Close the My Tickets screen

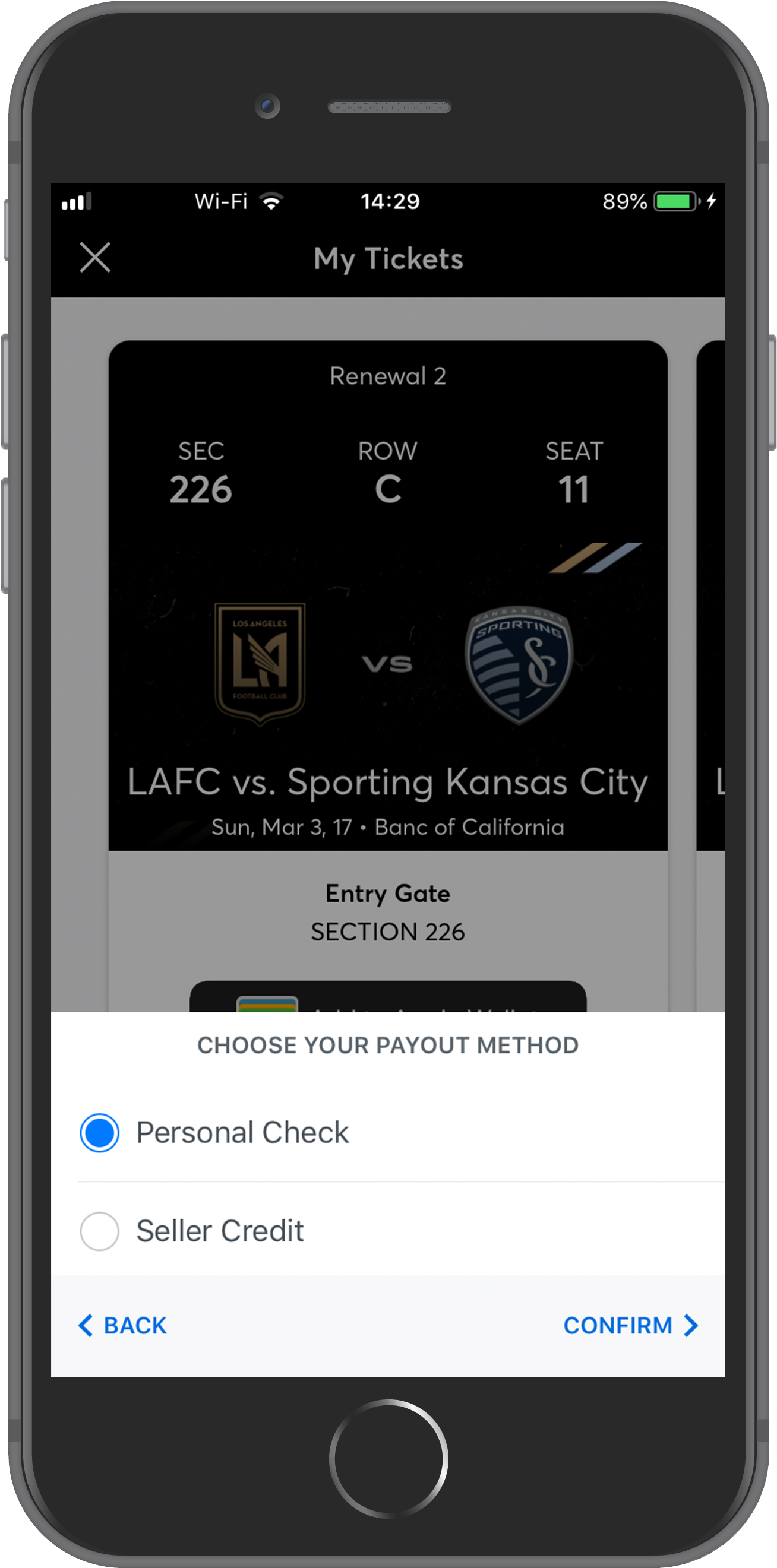click(95, 258)
